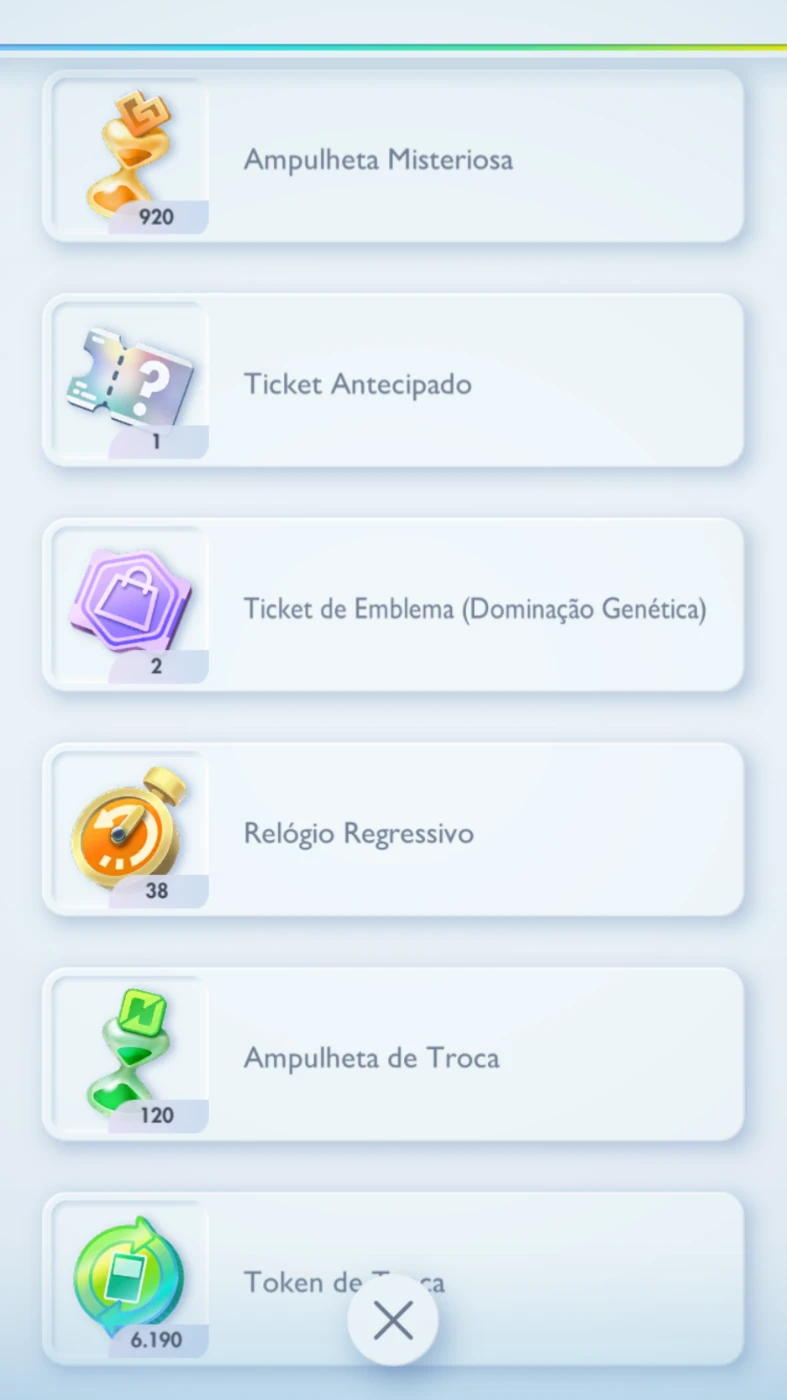
Task: View Ticket de Emblema (Dominação Genética) details
Action: click(392, 607)
